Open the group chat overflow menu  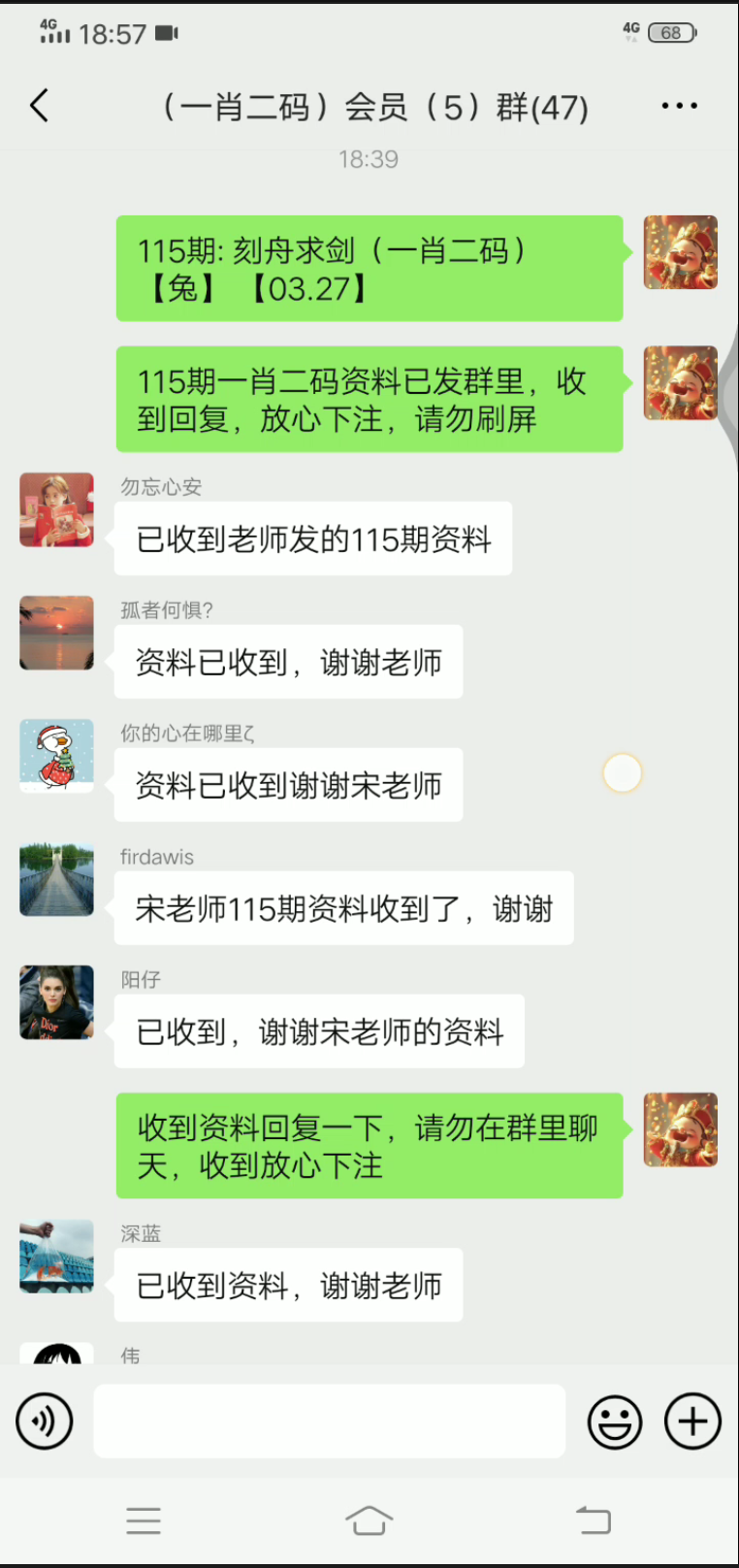click(x=679, y=106)
